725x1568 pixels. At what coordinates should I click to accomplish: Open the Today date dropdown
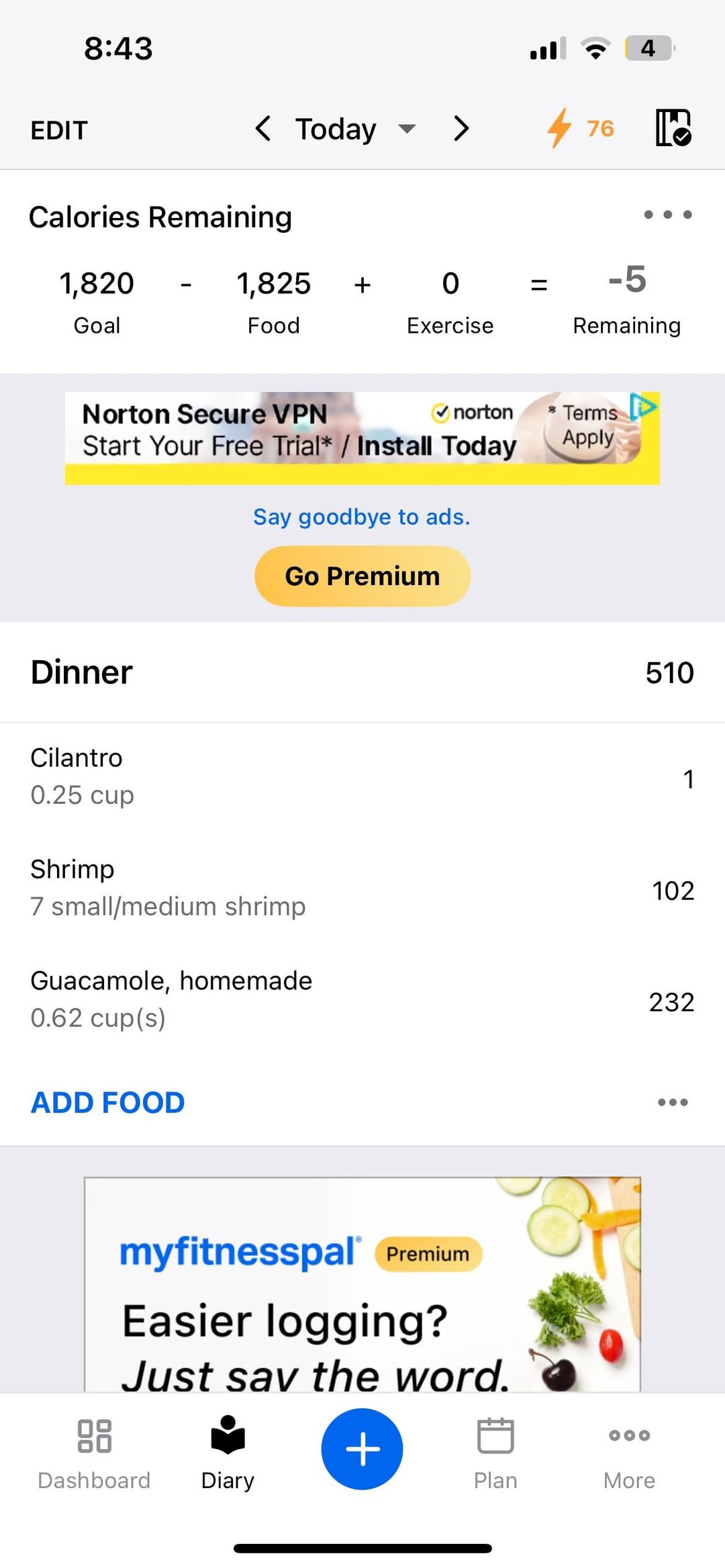354,129
